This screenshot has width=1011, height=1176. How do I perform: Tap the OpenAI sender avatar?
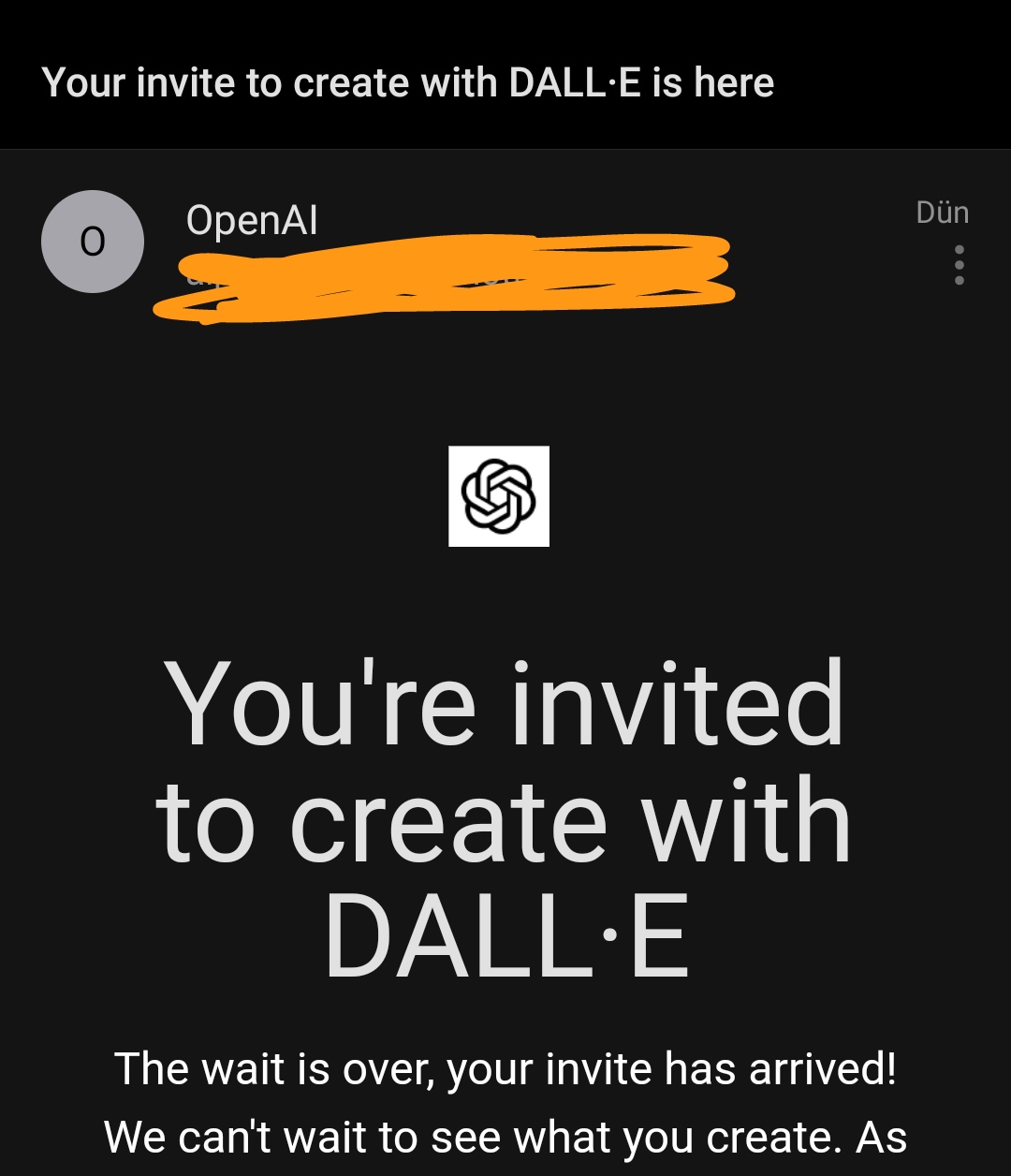tap(92, 242)
